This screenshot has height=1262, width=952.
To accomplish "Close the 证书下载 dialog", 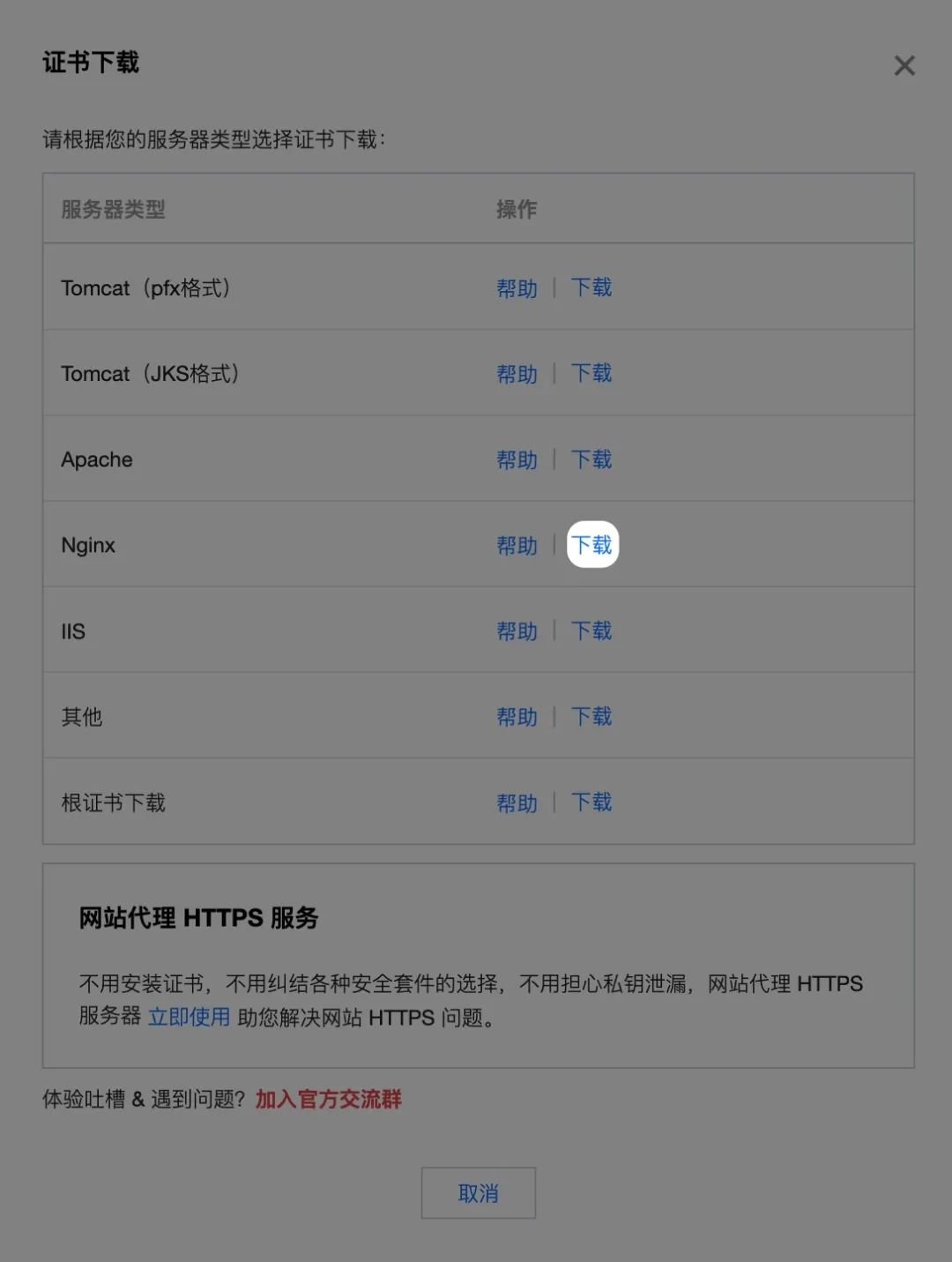I will pyautogui.click(x=904, y=65).
